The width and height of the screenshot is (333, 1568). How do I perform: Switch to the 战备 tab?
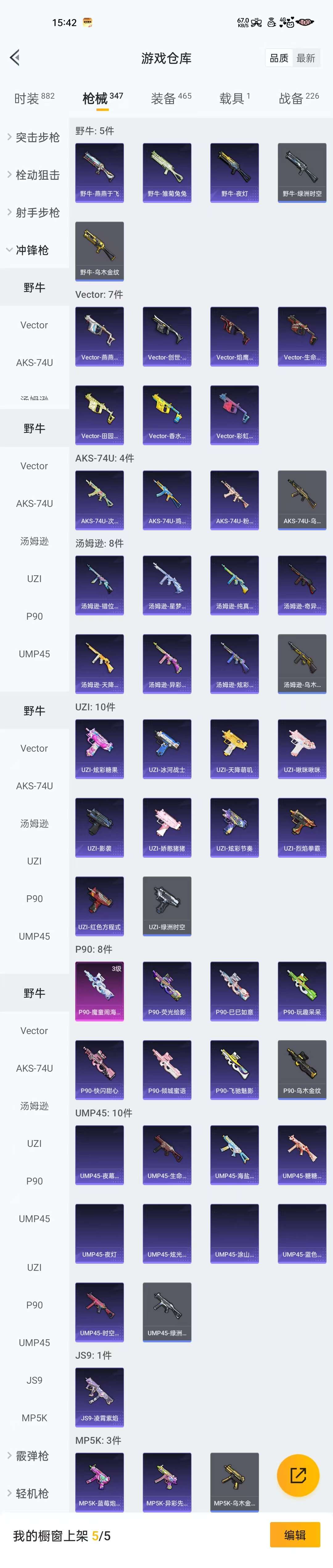298,98
